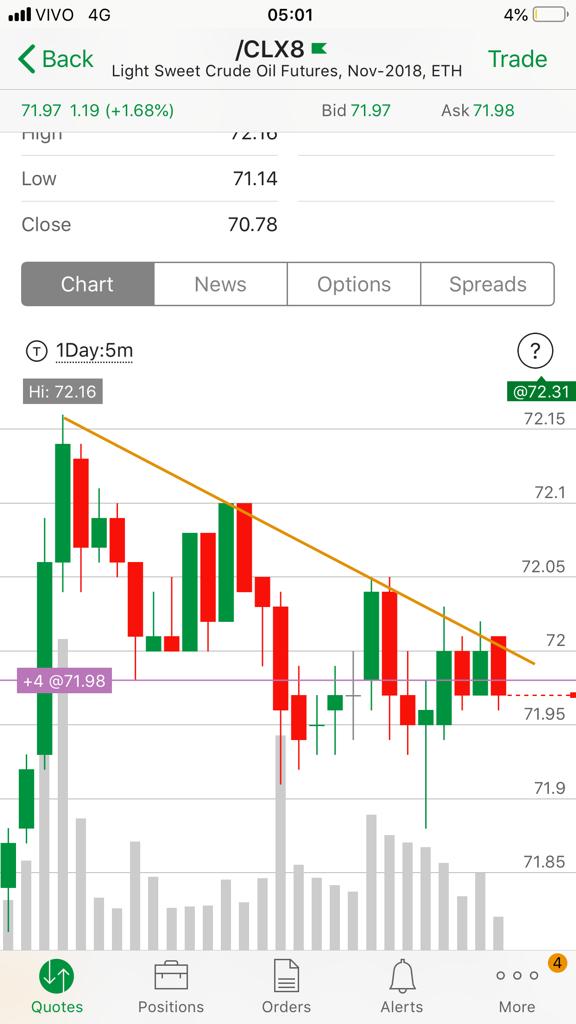The height and width of the screenshot is (1024, 576).
Task: Select the Chart tab
Action: [88, 284]
